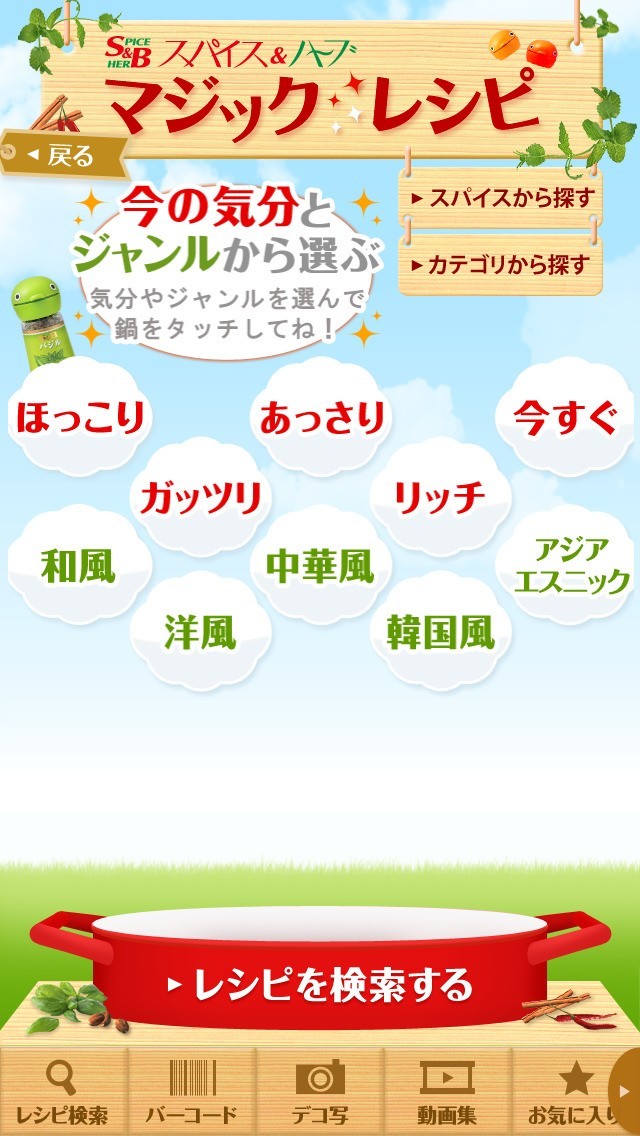This screenshot has height=1136, width=640.
Task: Choose the 洋風 genre cloud
Action: click(x=201, y=632)
